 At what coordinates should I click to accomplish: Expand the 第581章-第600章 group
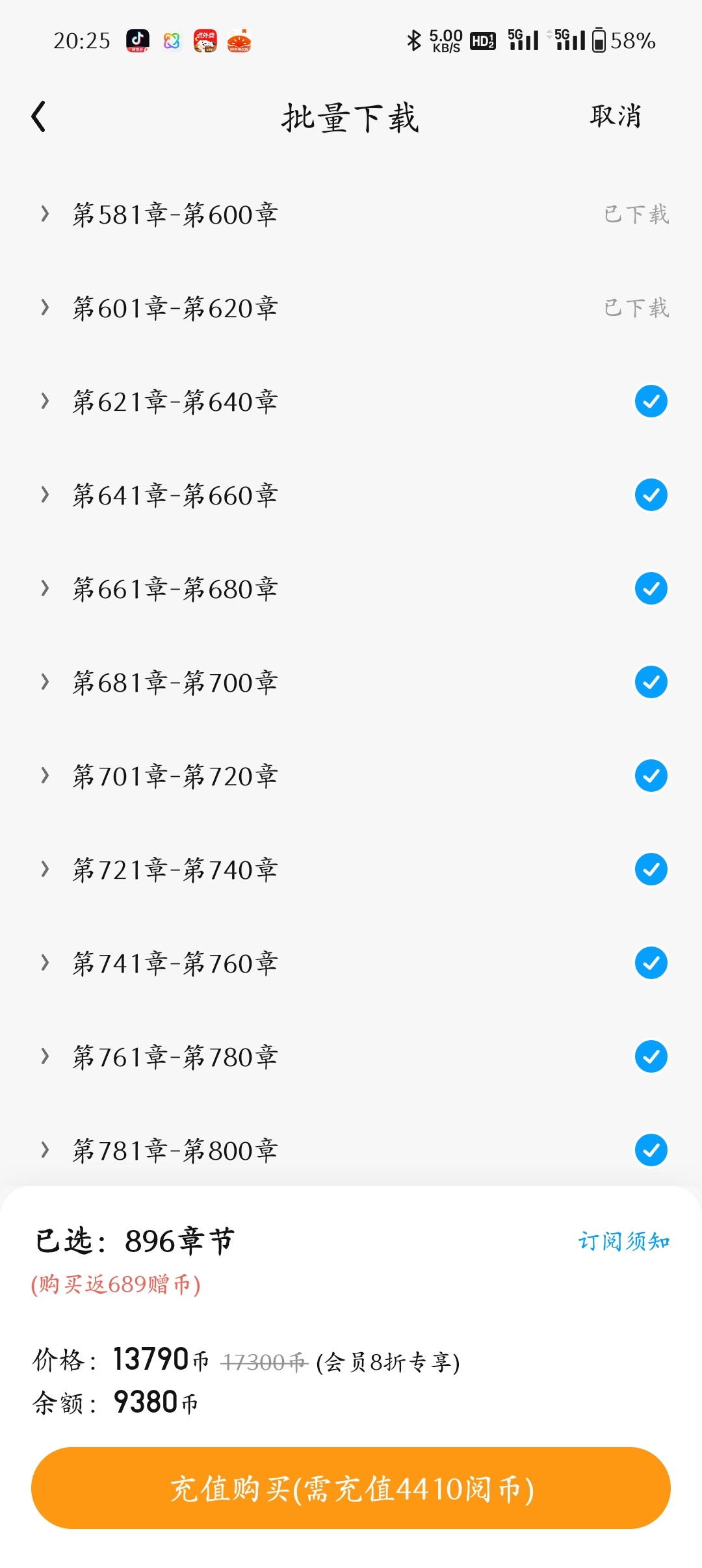[x=45, y=214]
